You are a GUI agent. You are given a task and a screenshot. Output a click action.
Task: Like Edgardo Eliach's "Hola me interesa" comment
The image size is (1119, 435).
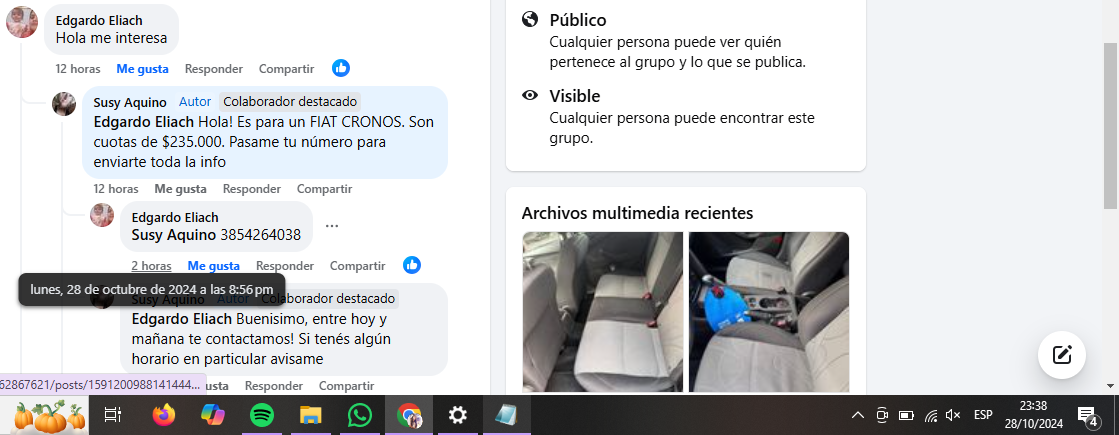pyautogui.click(x=142, y=69)
